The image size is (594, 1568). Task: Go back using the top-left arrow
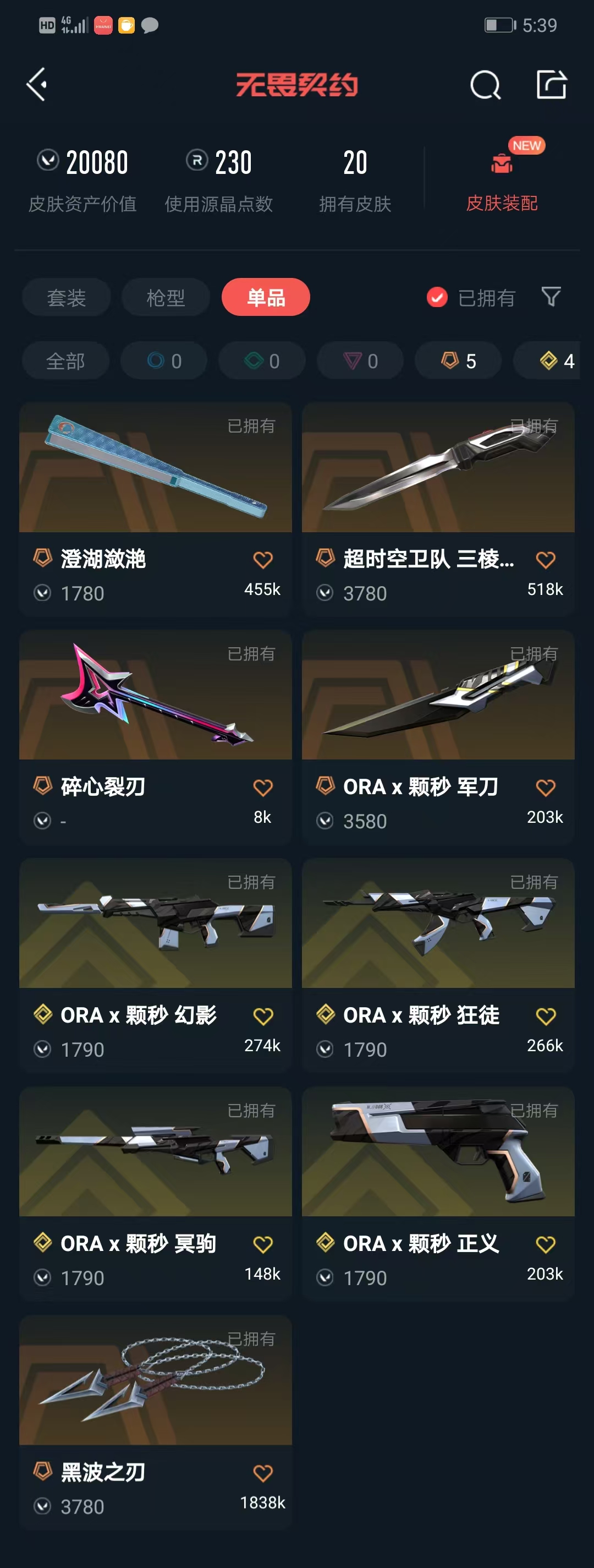[x=37, y=84]
